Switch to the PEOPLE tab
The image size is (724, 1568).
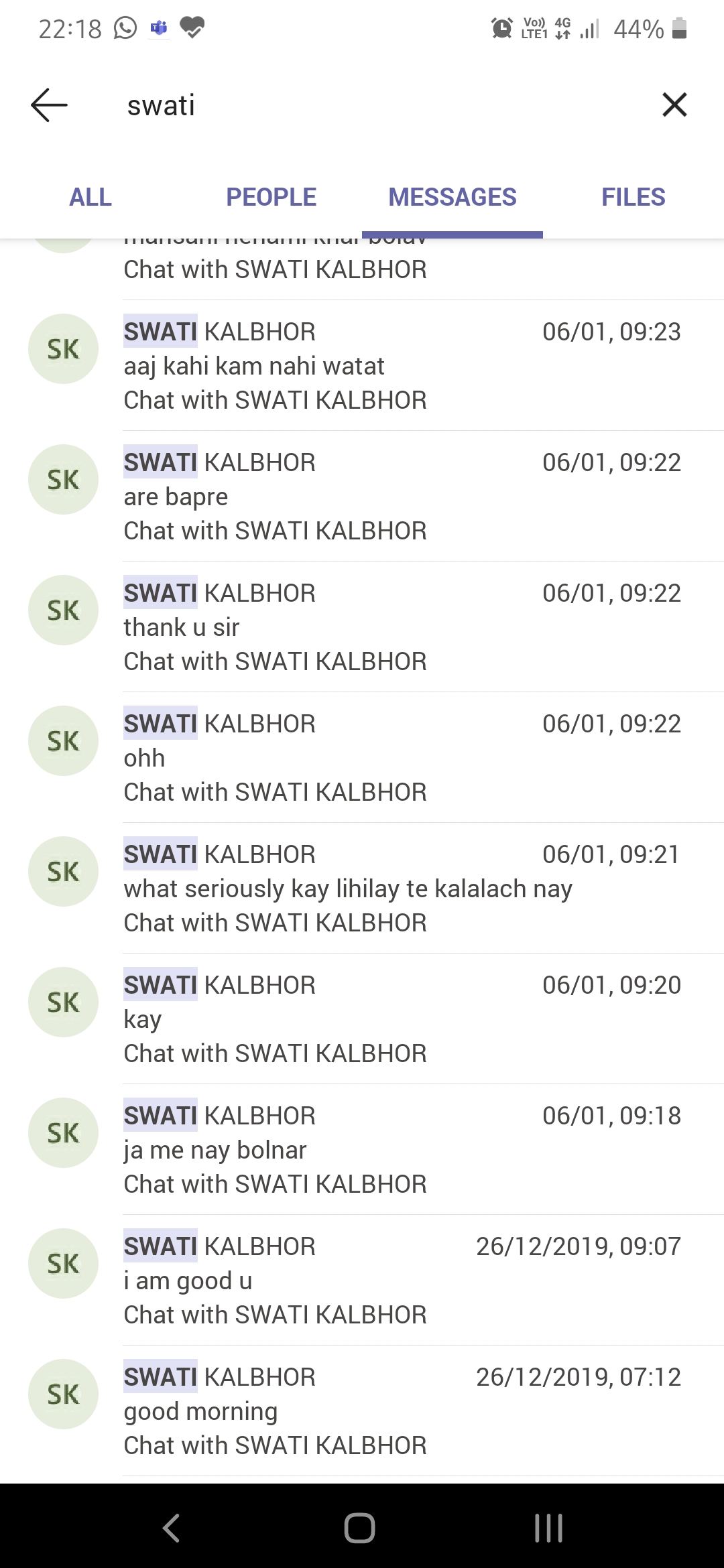pyautogui.click(x=271, y=197)
